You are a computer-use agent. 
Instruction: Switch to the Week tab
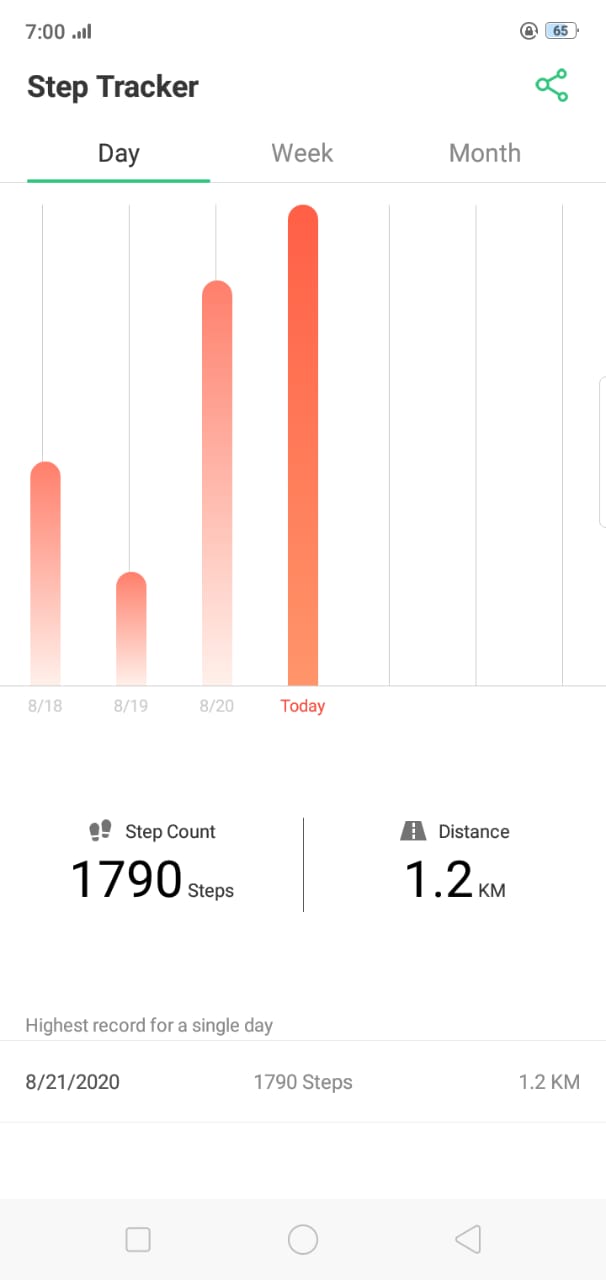(302, 153)
